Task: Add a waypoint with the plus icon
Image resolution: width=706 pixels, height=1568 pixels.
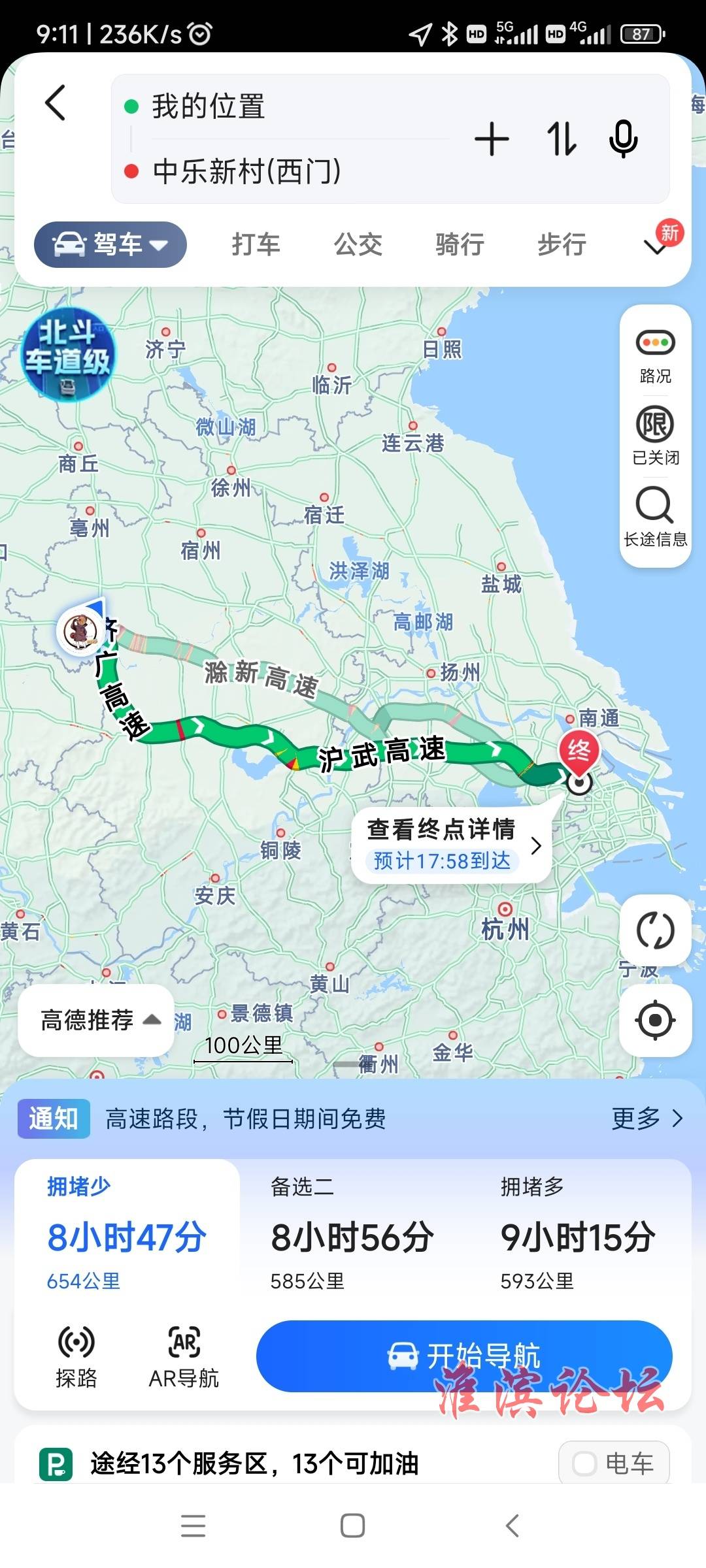Action: [x=492, y=139]
